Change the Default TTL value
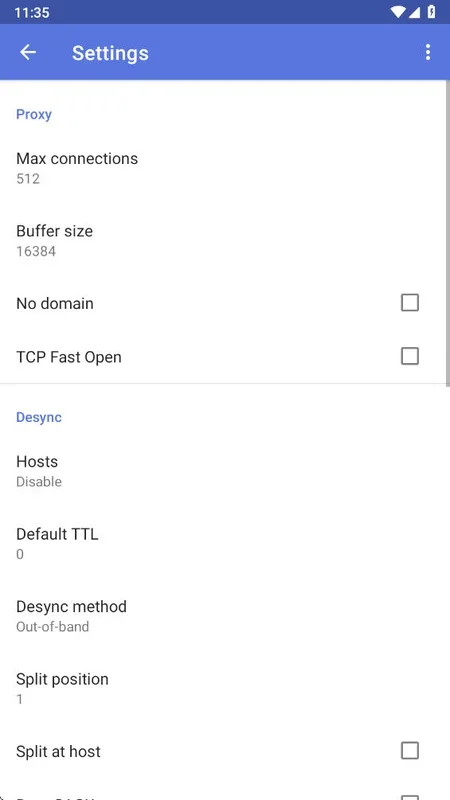The height and width of the screenshot is (800, 450). click(223, 543)
